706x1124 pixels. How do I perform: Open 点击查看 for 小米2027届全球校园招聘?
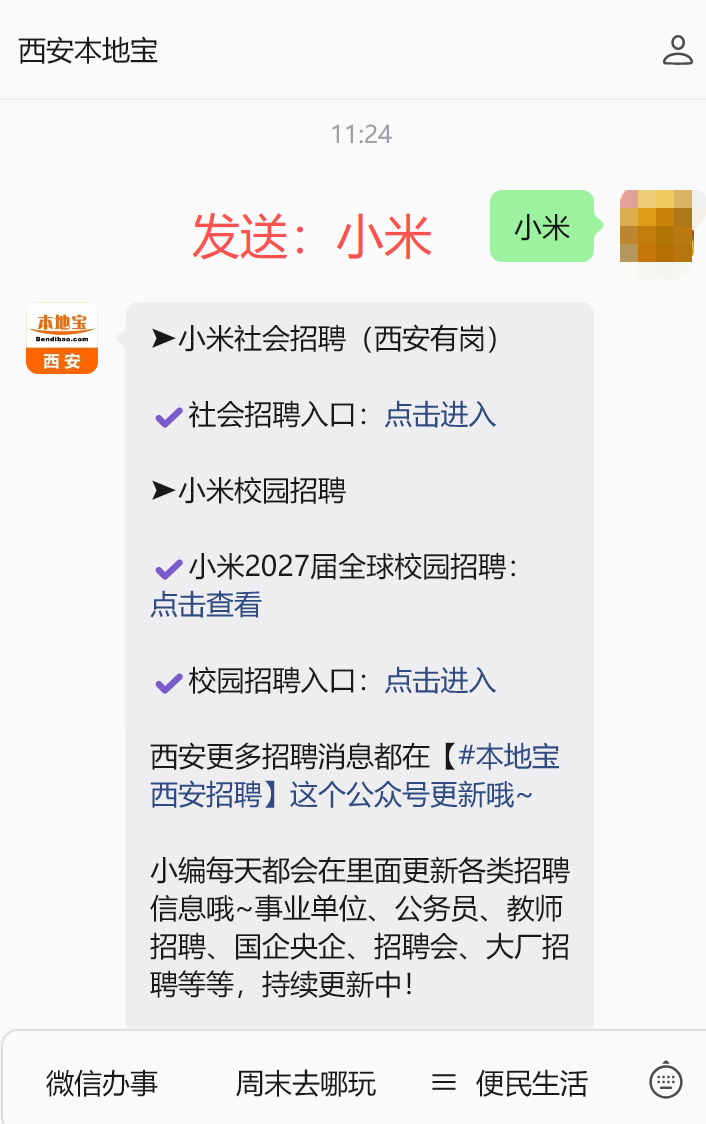point(206,604)
